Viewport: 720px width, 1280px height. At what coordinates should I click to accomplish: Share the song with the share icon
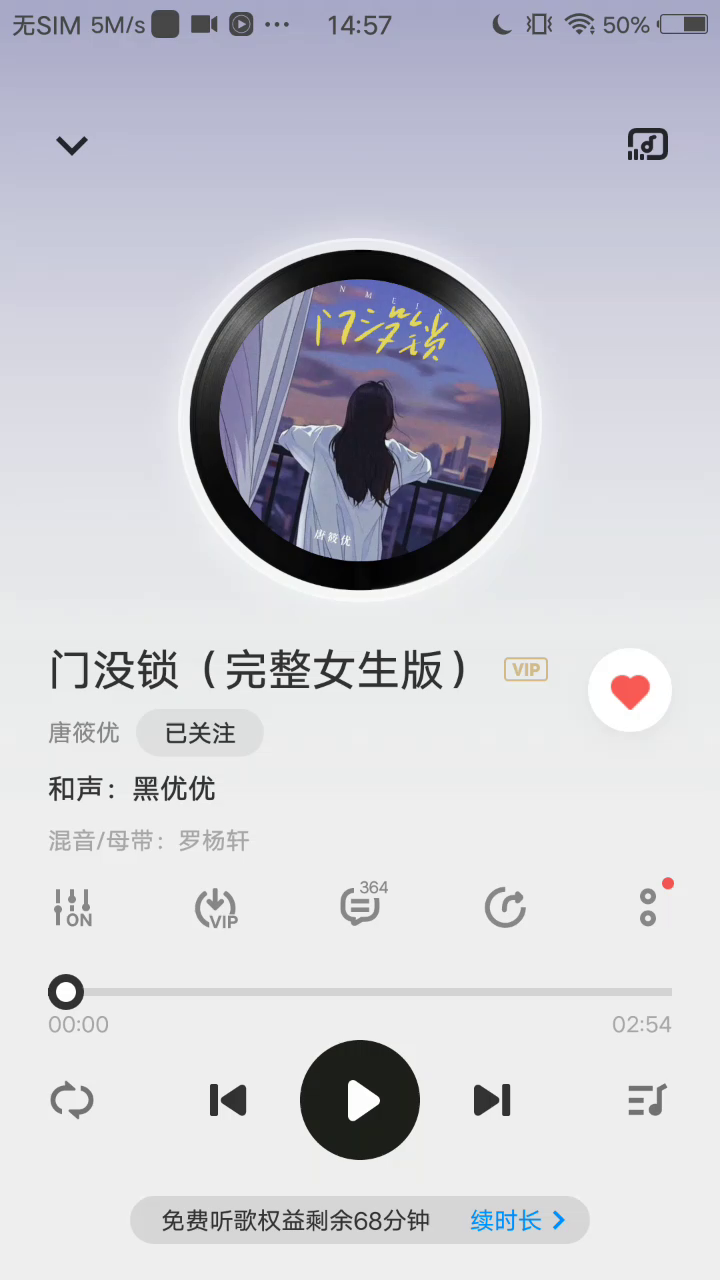coord(505,907)
